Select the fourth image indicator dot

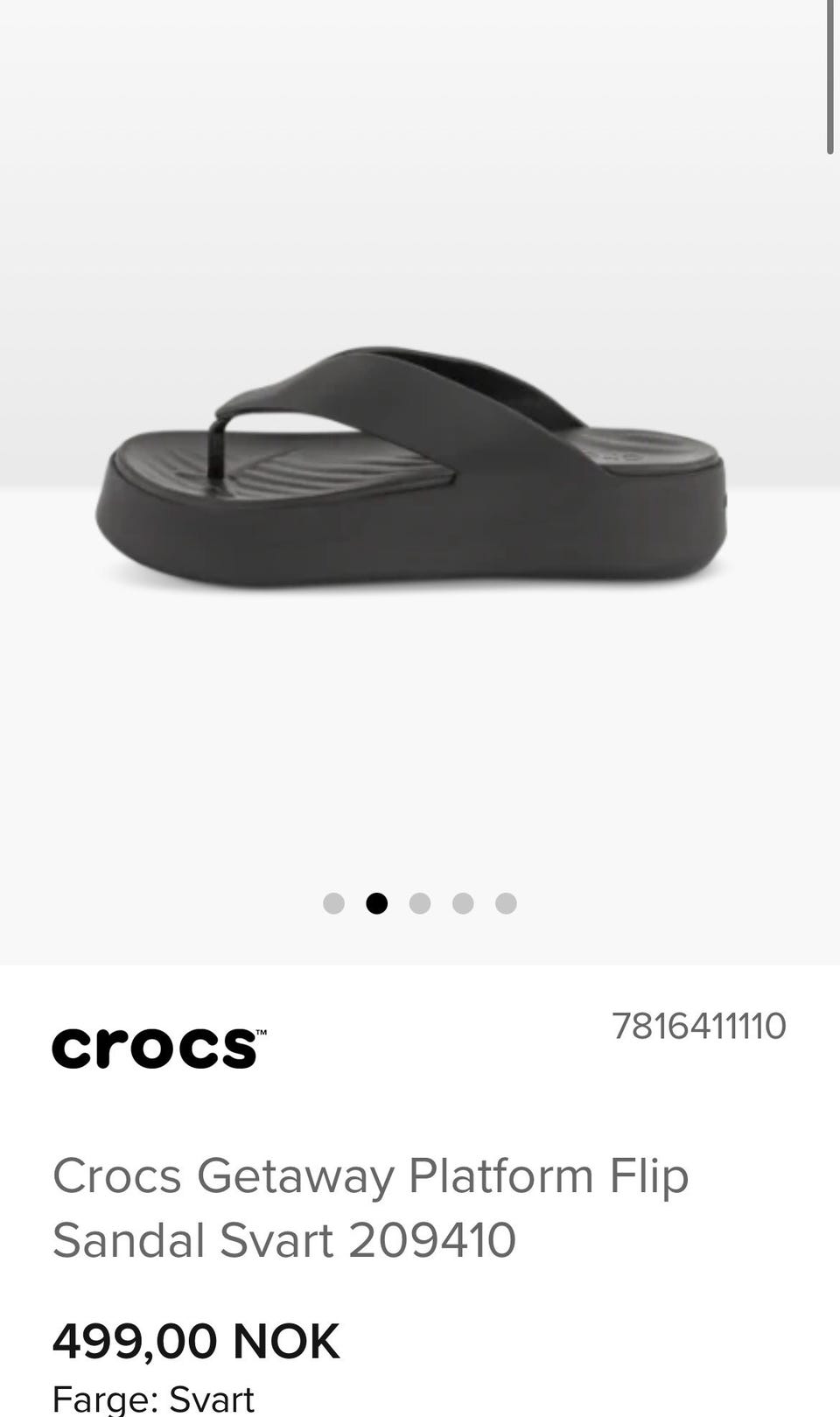463,903
